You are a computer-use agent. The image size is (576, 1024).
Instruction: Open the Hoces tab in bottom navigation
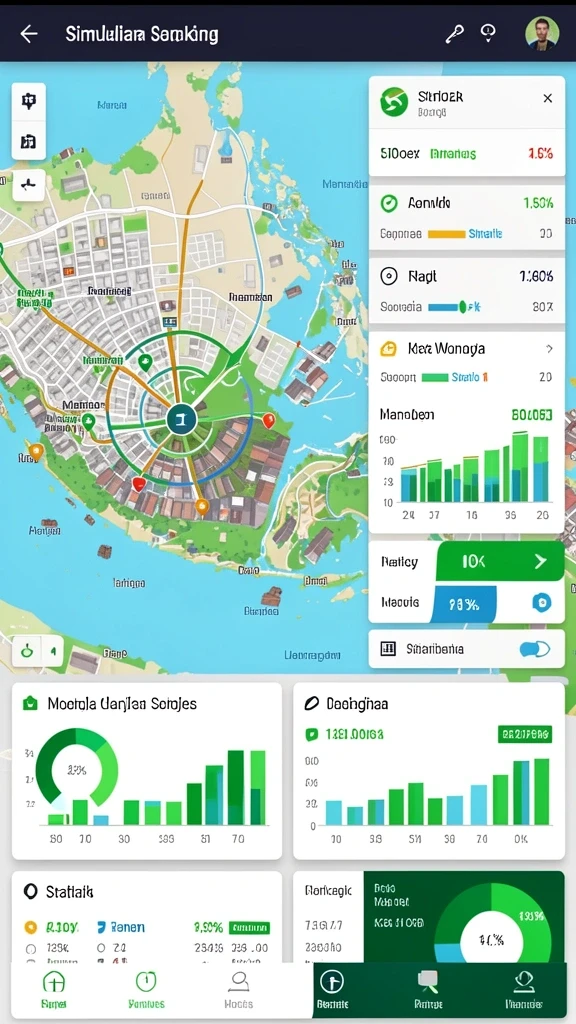(238, 990)
